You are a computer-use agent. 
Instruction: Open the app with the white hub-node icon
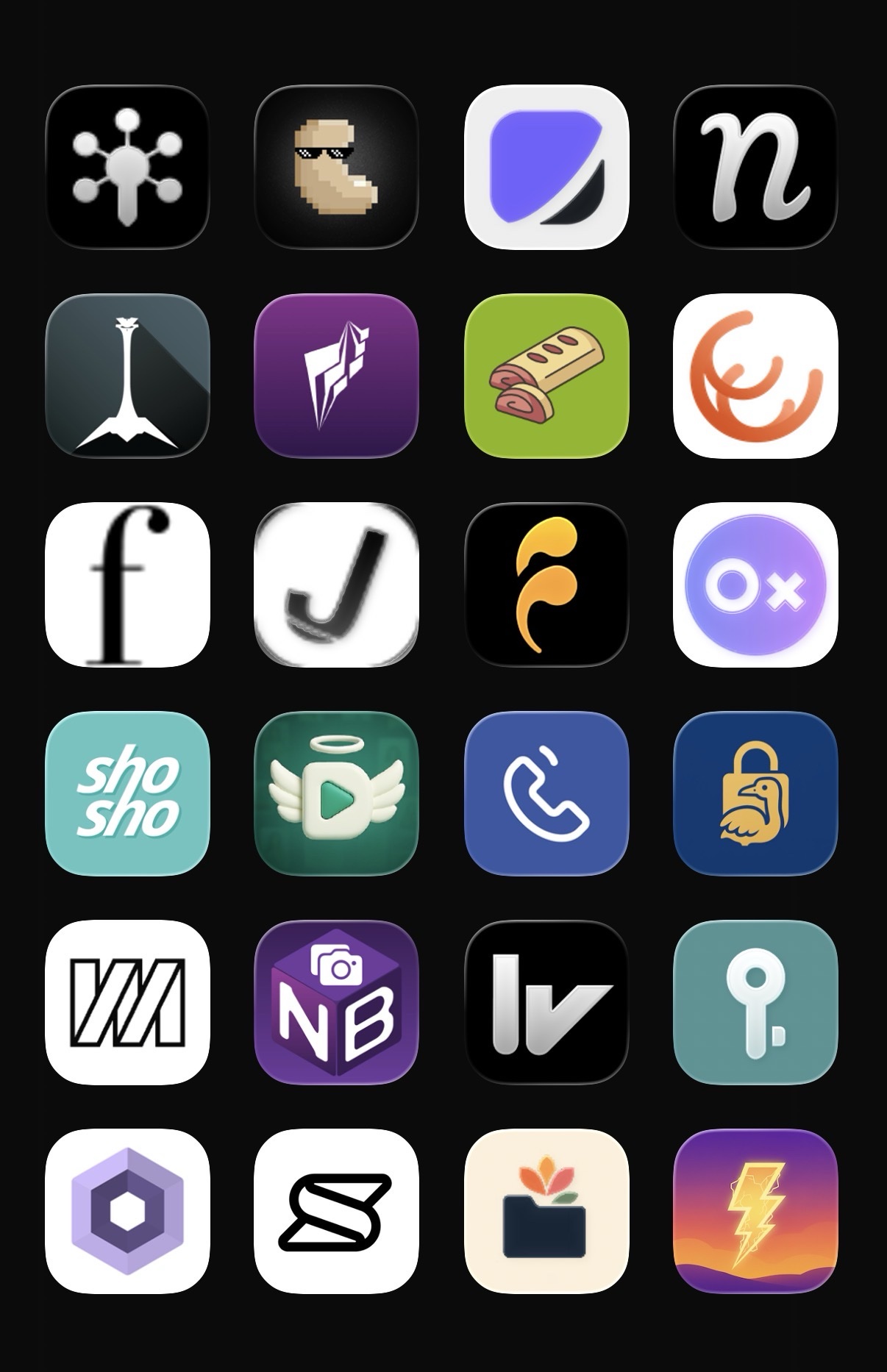127,167
